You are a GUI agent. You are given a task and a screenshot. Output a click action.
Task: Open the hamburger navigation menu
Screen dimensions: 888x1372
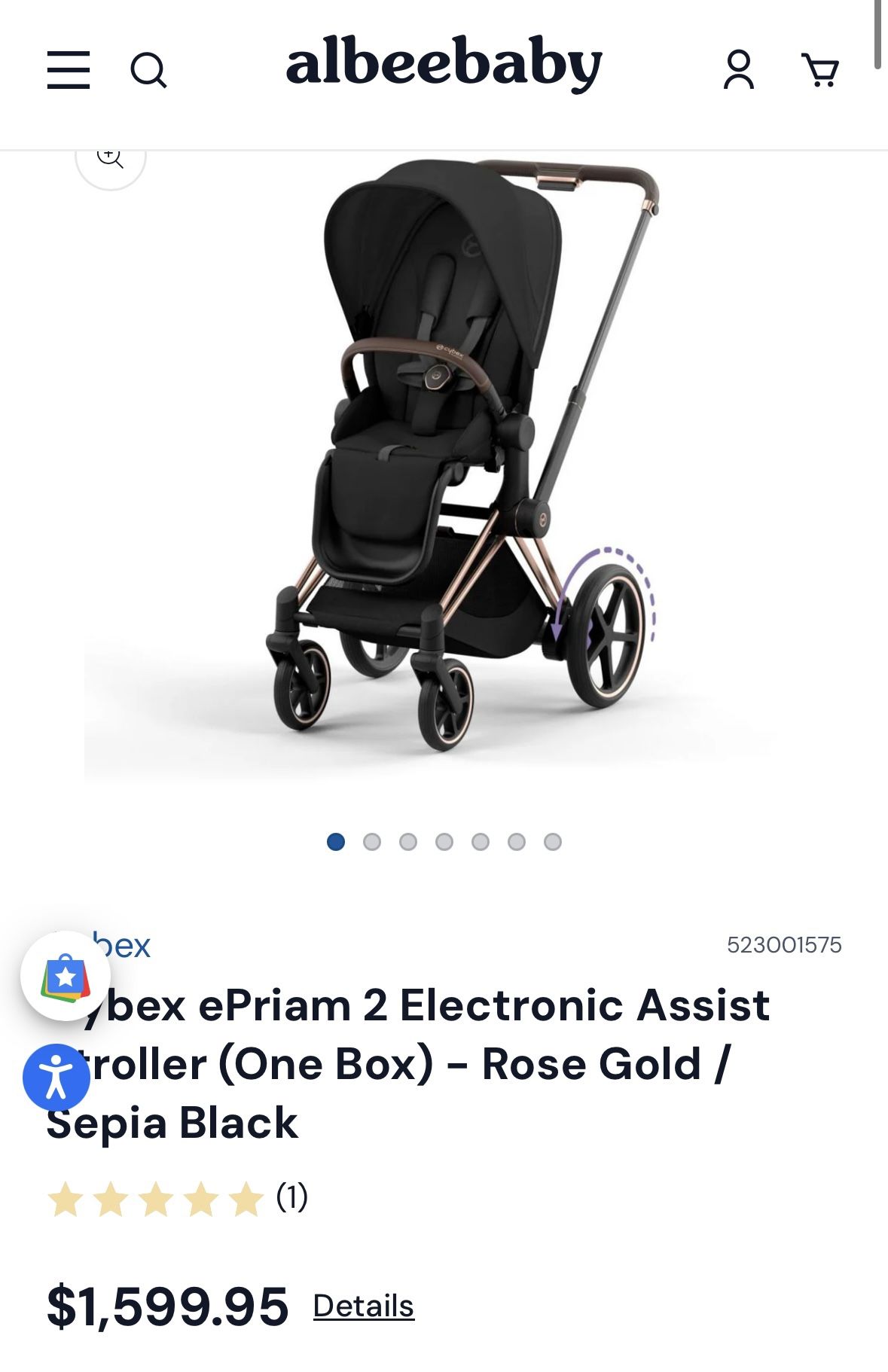tap(69, 70)
